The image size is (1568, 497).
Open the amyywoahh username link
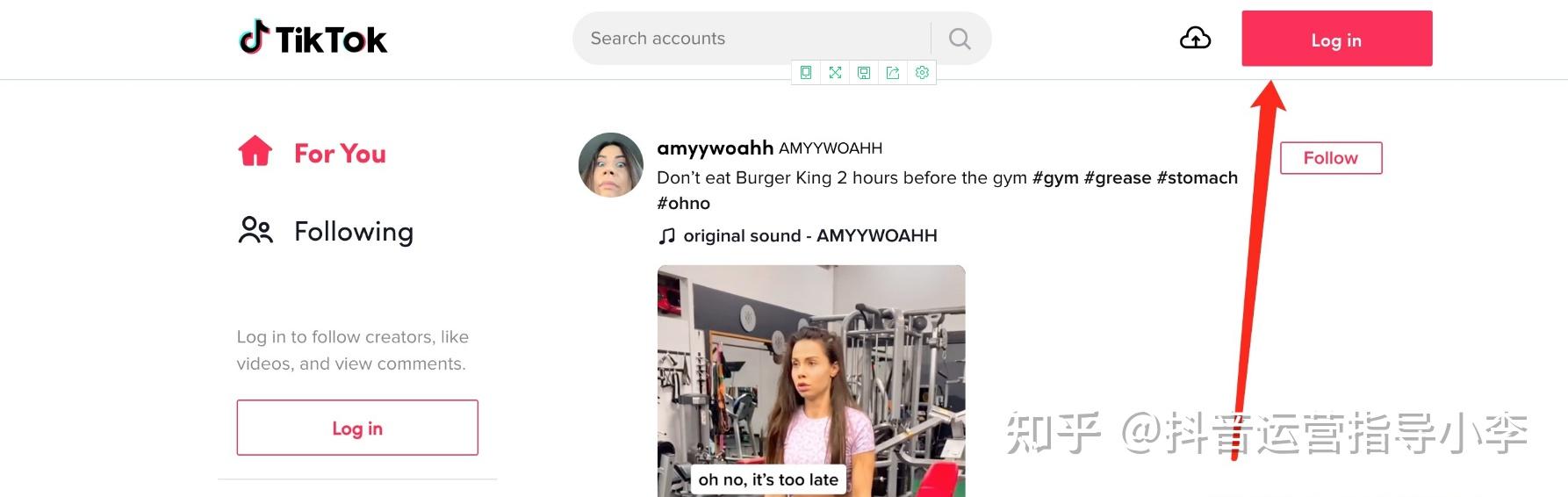715,148
